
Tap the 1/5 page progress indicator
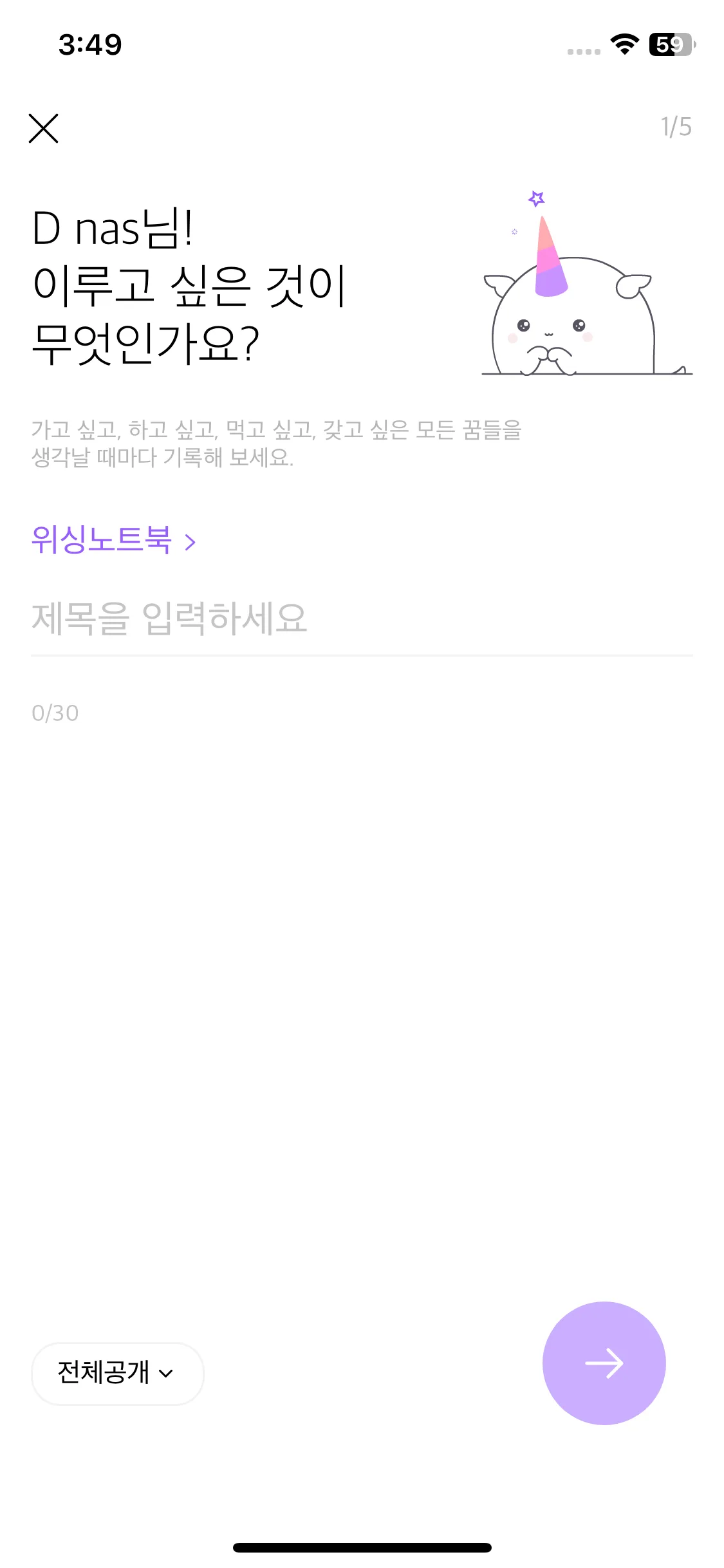pyautogui.click(x=676, y=126)
